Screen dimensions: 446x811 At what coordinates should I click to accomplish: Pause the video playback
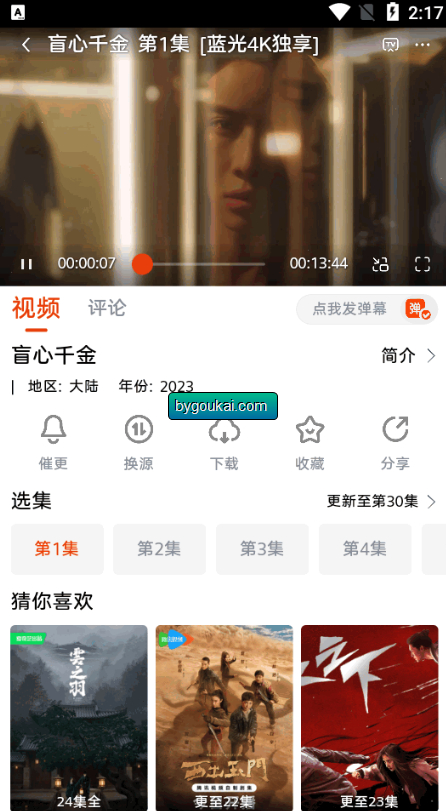coord(26,264)
